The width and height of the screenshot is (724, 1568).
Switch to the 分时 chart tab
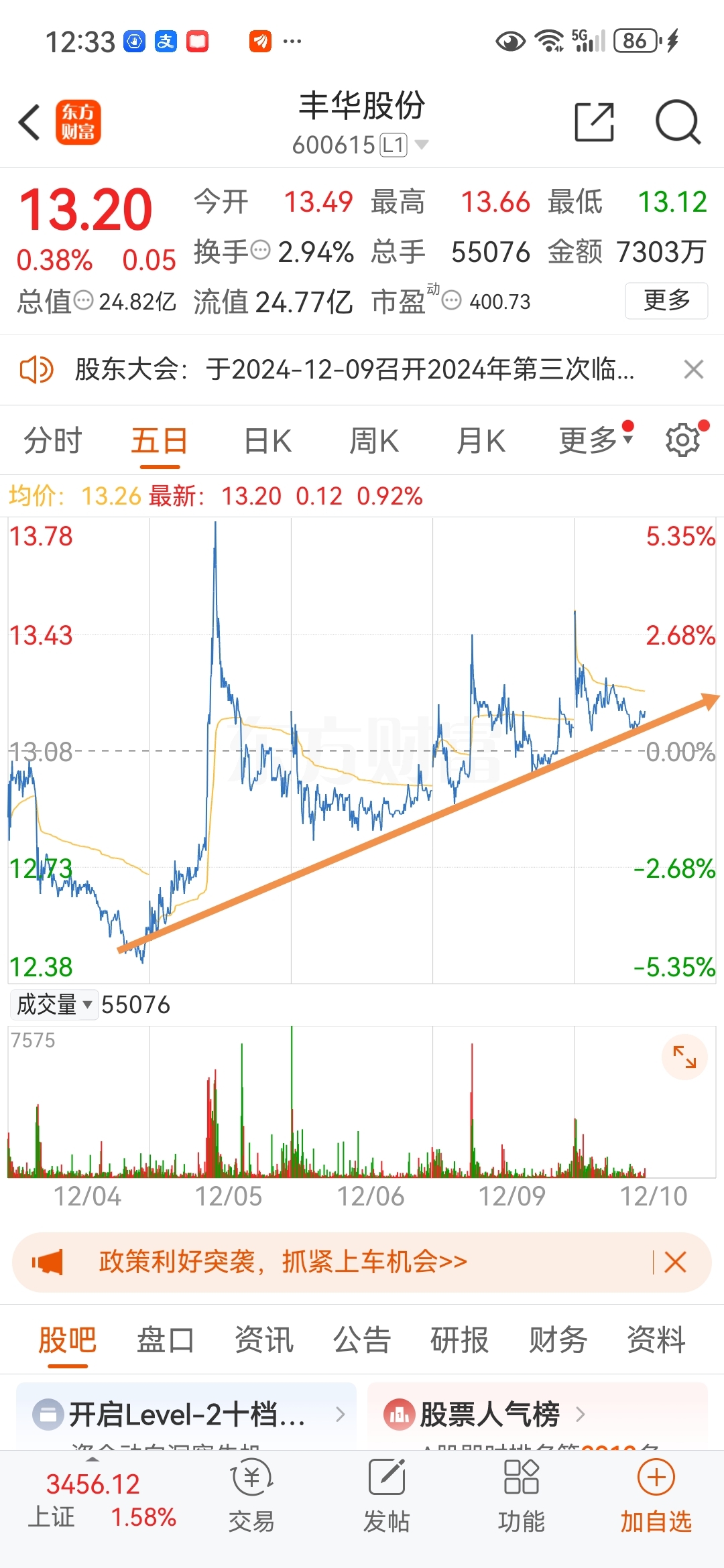[x=52, y=441]
